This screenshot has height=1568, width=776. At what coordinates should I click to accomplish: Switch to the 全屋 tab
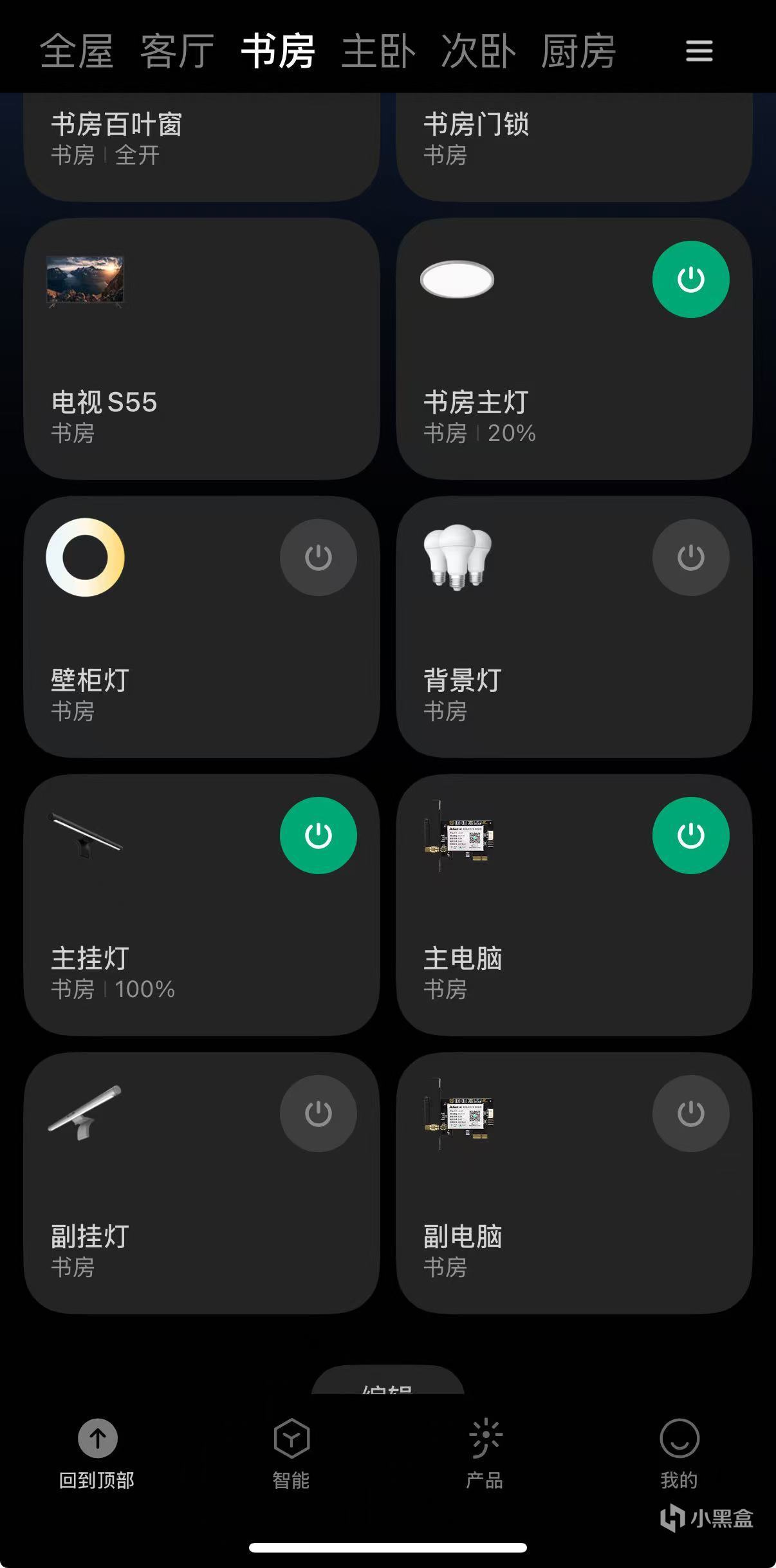pyautogui.click(x=77, y=51)
